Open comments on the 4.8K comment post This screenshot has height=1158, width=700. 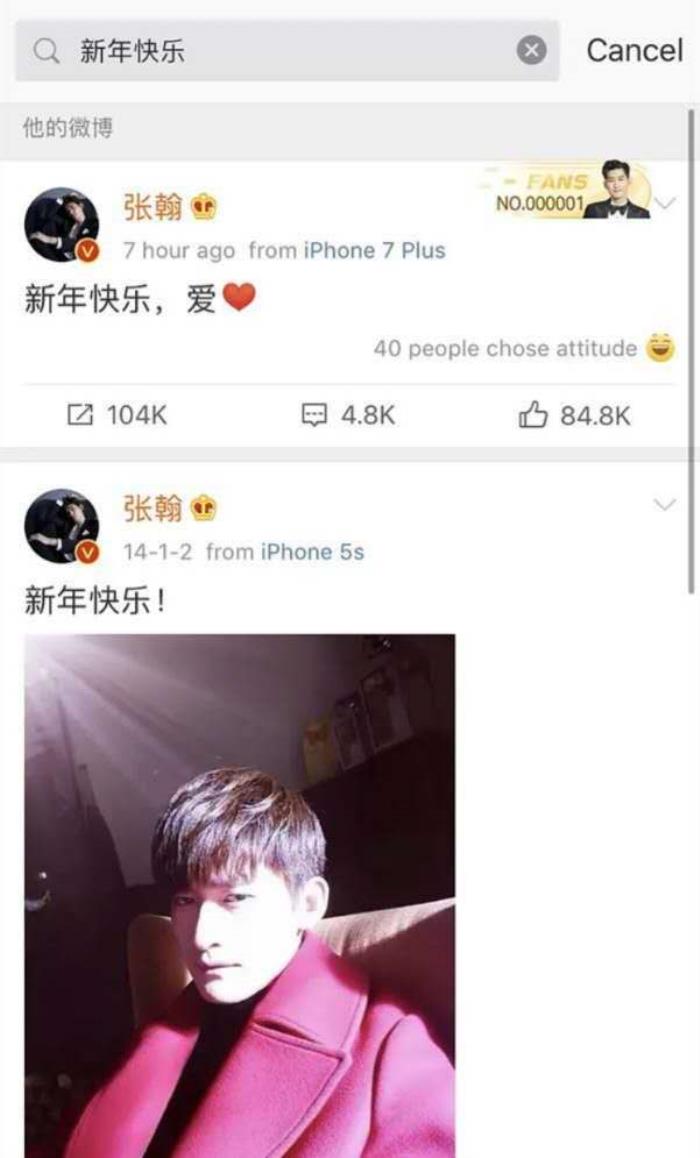click(x=349, y=415)
